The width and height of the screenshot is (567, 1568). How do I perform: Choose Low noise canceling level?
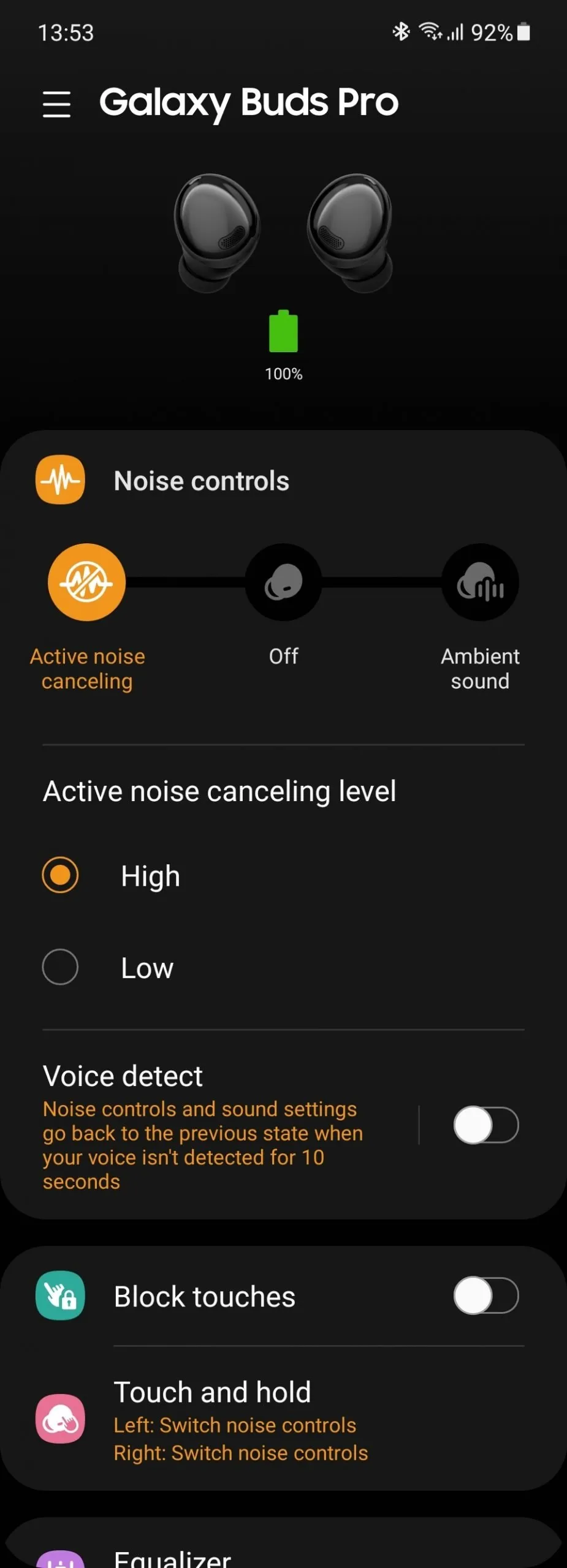(x=60, y=967)
